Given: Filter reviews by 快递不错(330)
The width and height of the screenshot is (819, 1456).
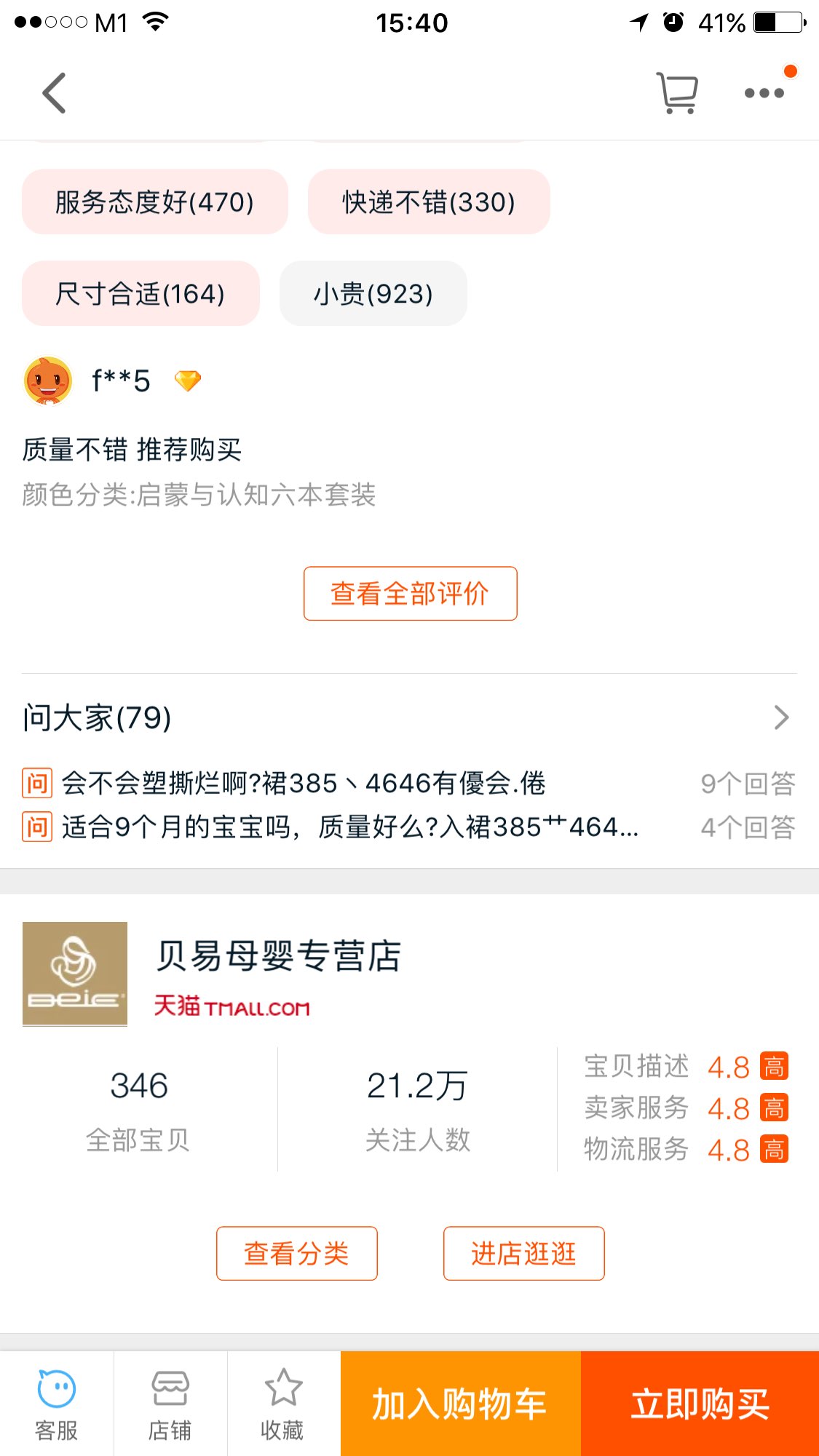Looking at the screenshot, I should pyautogui.click(x=428, y=202).
